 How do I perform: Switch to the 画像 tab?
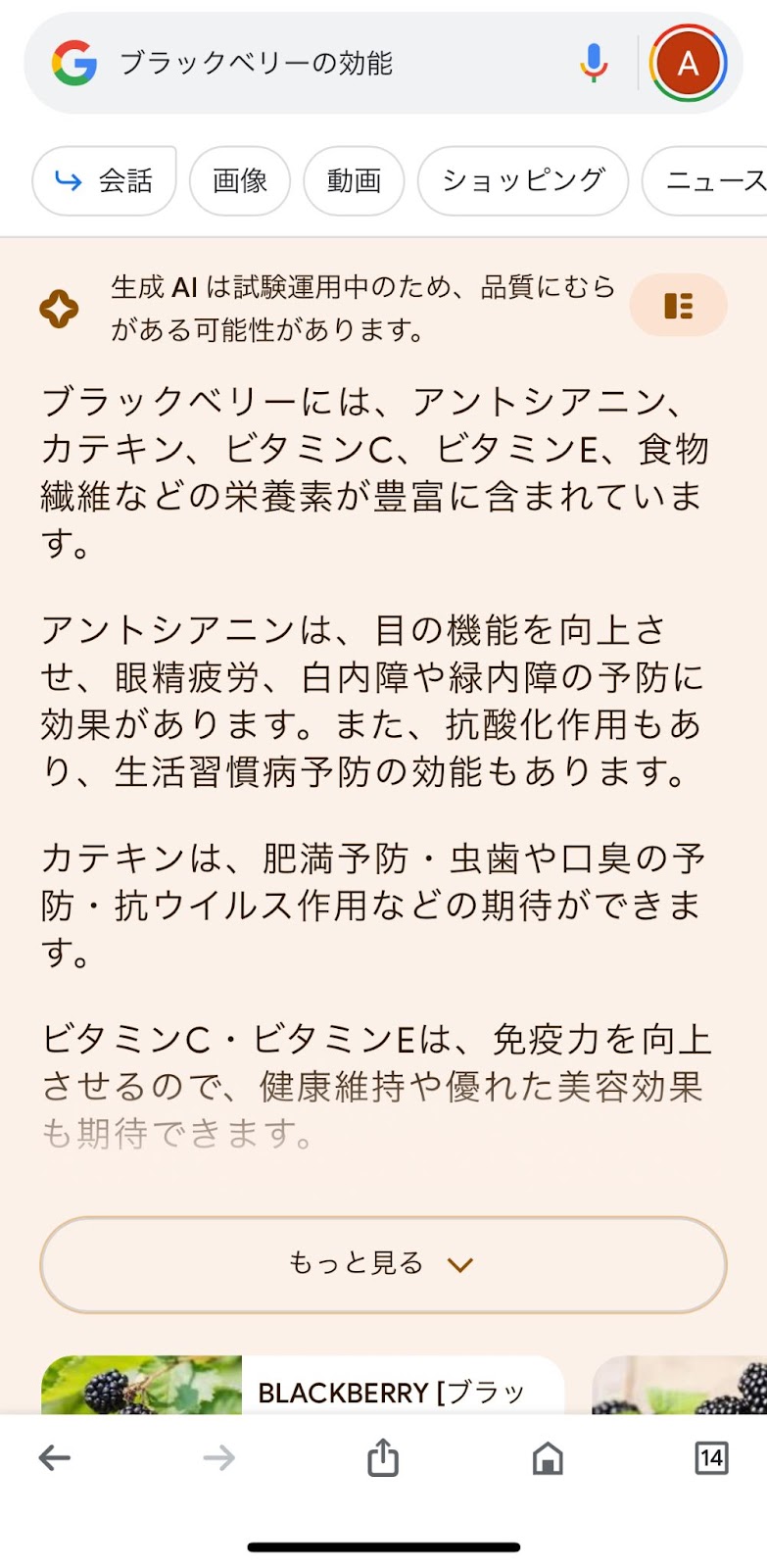coord(240,180)
